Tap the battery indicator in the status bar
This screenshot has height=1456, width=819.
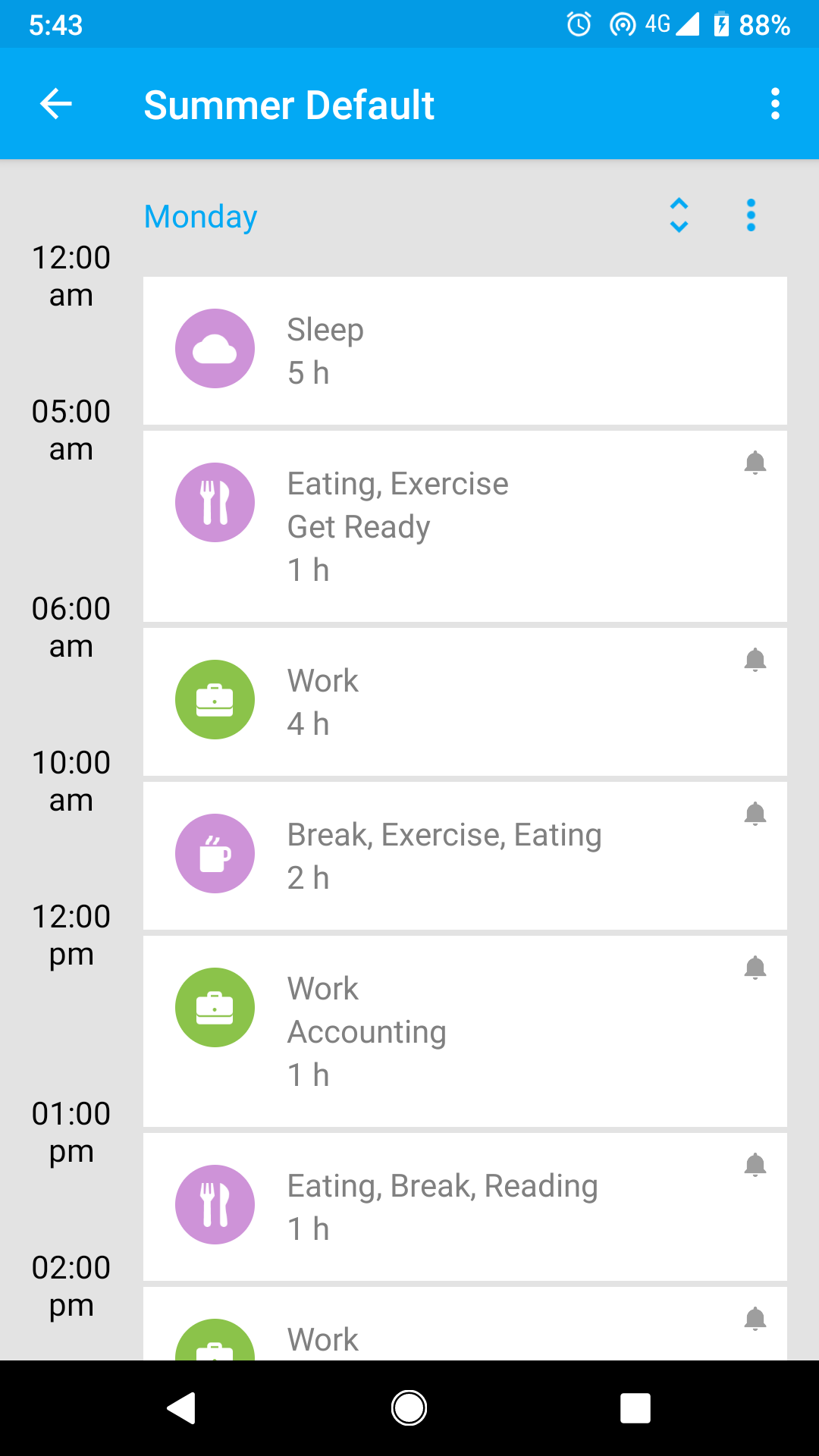tap(719, 25)
